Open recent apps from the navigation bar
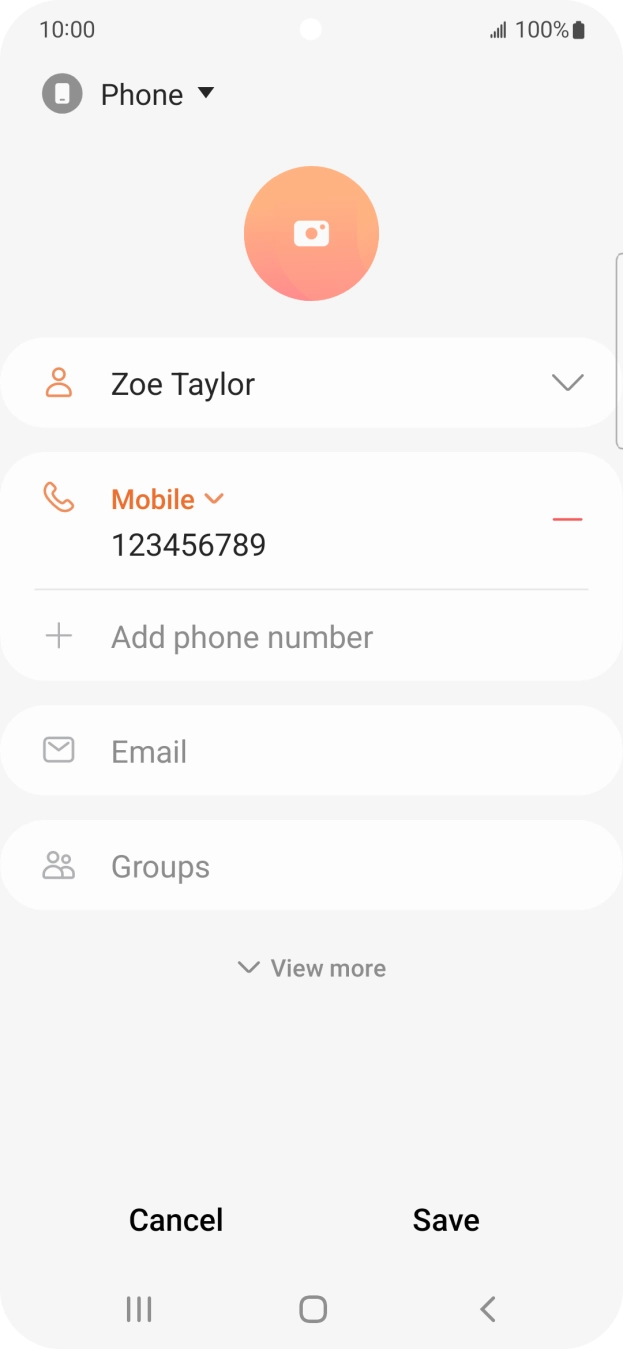 pos(138,1309)
